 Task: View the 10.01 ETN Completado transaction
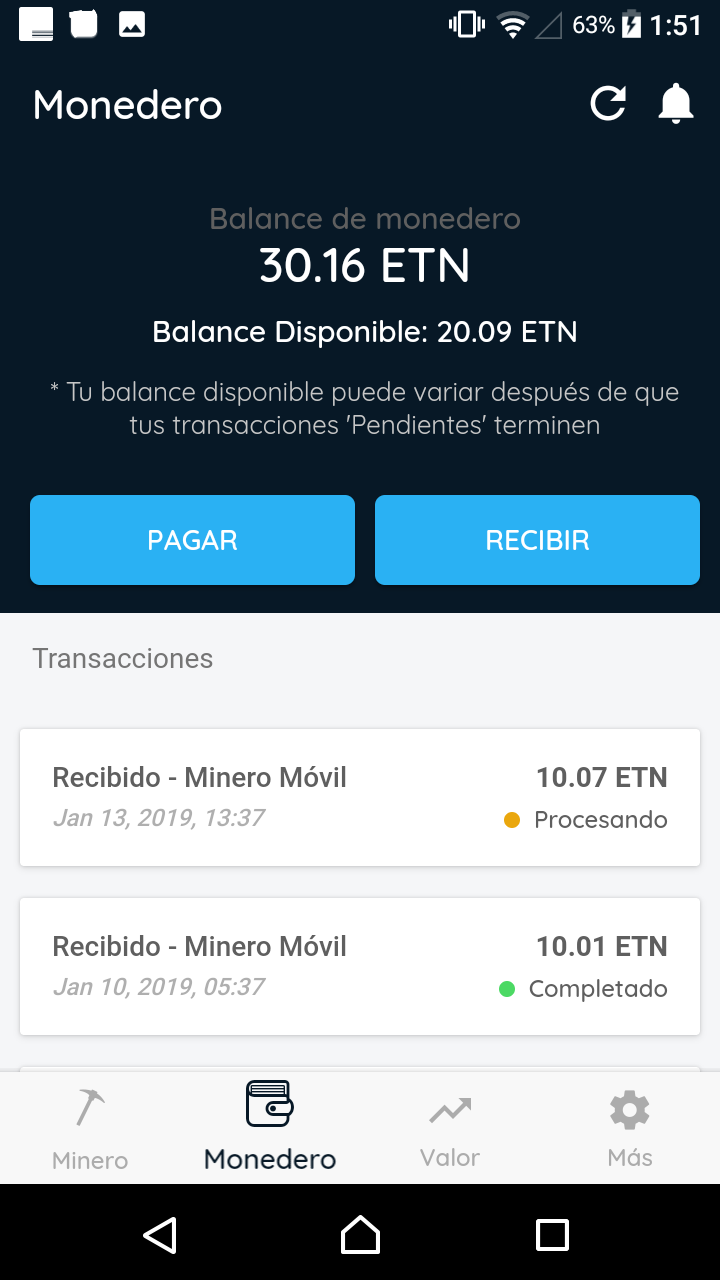[x=360, y=966]
